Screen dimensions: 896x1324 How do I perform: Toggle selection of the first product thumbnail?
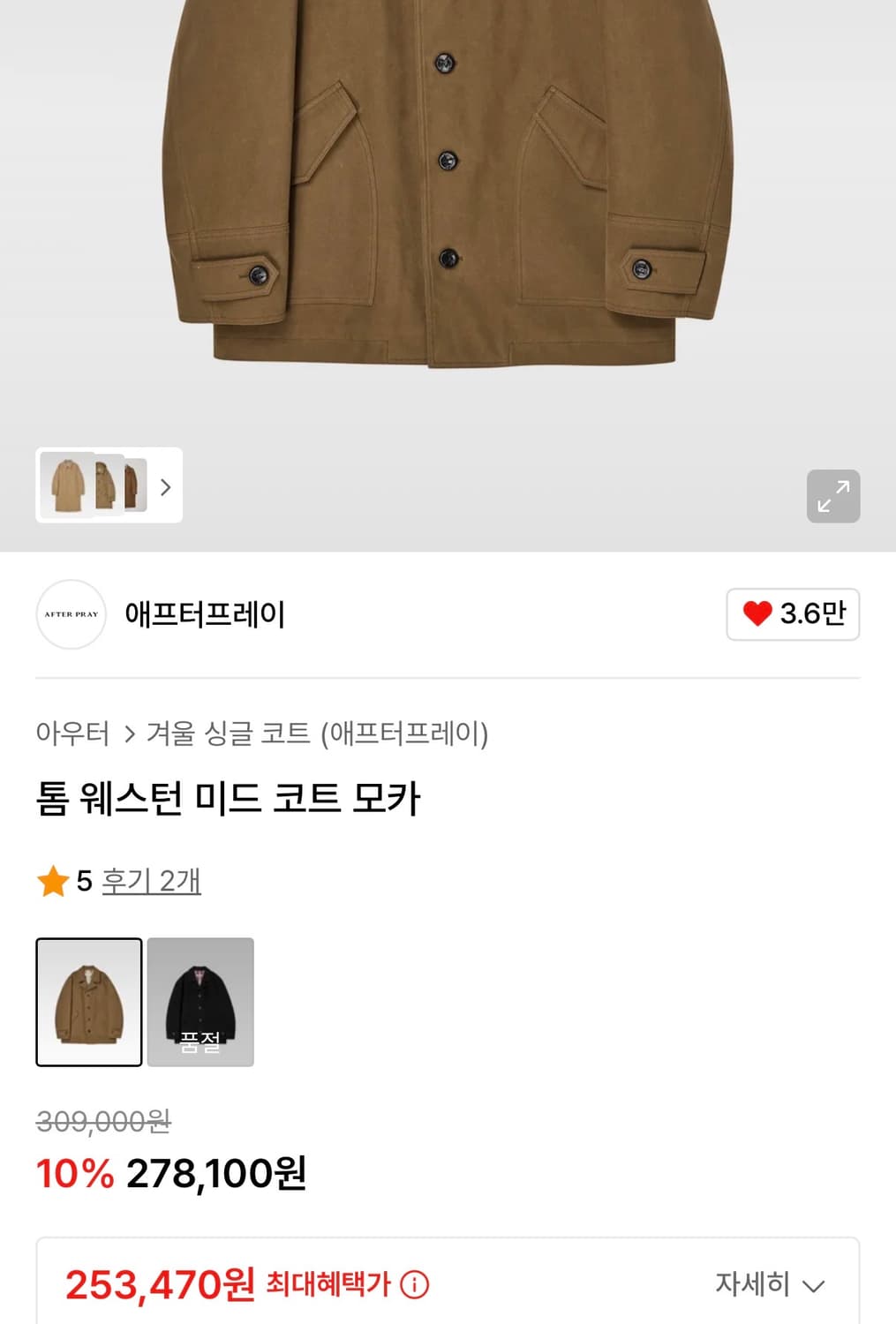[88, 1004]
